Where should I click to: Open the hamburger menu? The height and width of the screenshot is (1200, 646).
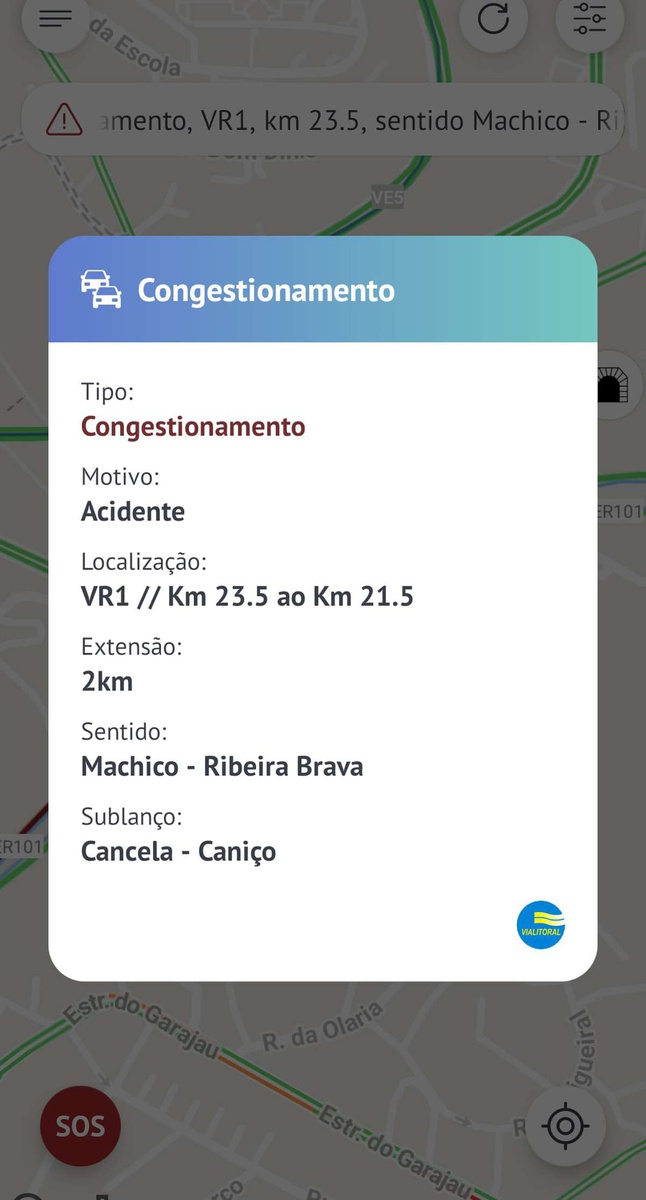click(x=56, y=18)
